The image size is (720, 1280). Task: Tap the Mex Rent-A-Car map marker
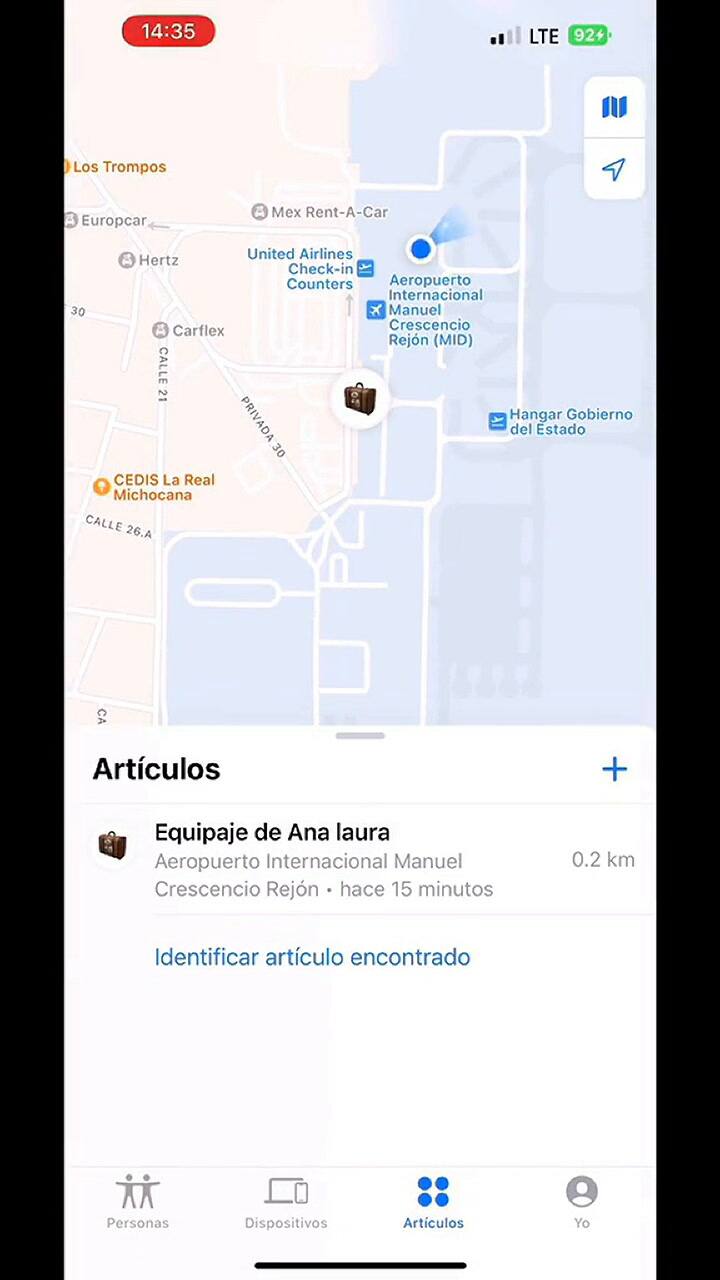click(259, 212)
